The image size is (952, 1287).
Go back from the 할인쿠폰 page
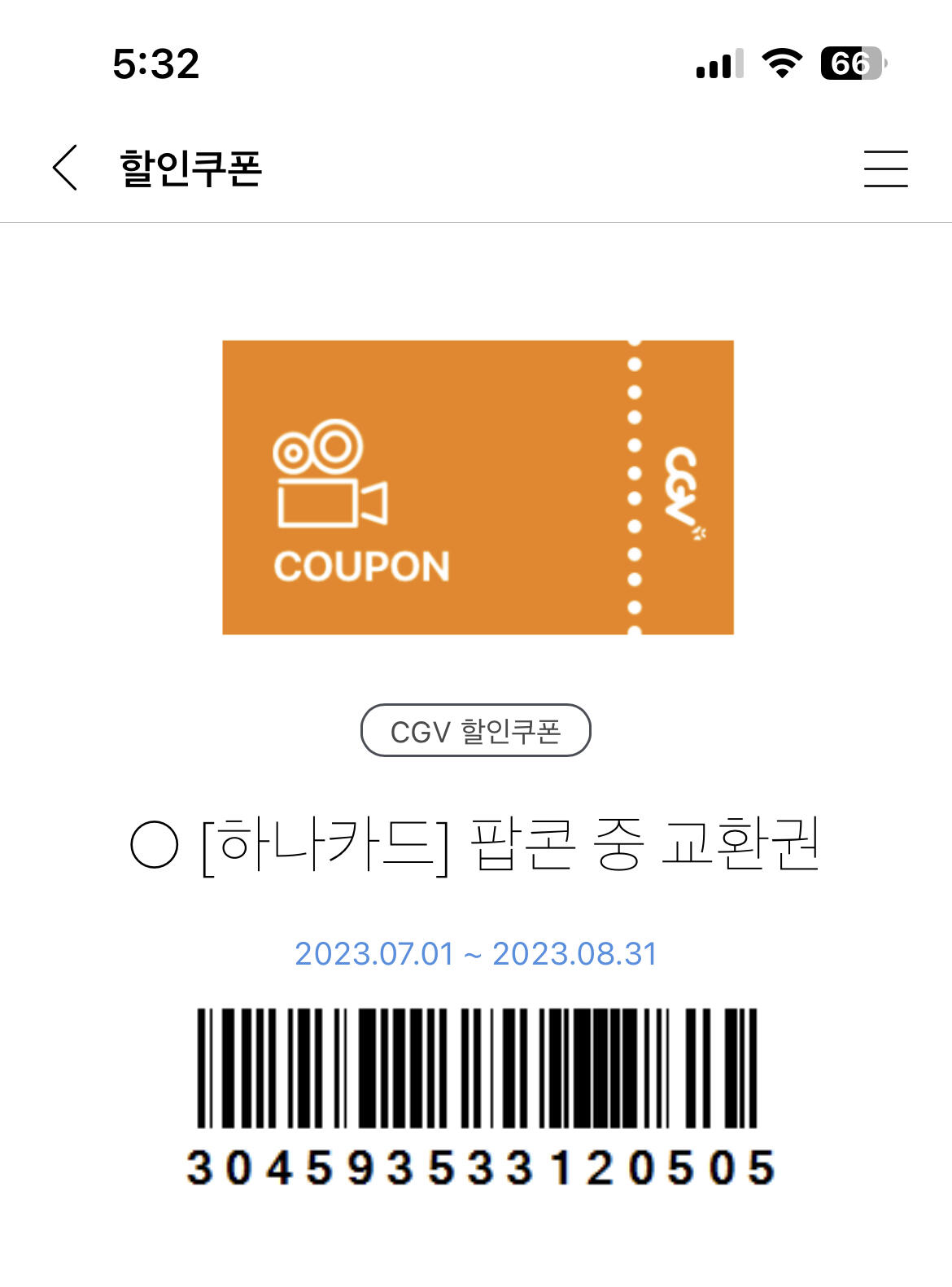coord(65,168)
